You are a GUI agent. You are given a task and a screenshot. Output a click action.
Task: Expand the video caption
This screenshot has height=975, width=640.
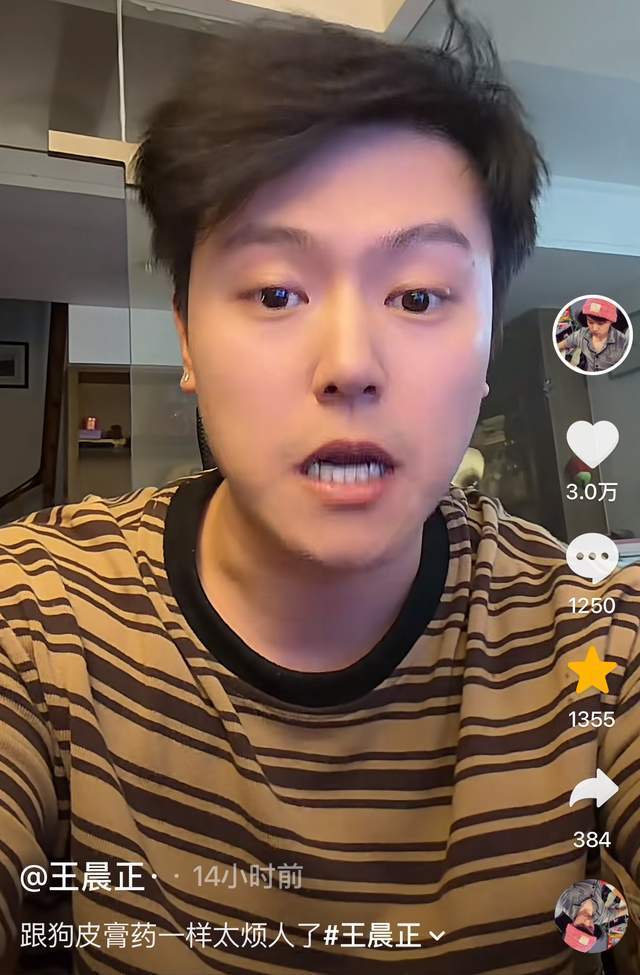[437, 937]
